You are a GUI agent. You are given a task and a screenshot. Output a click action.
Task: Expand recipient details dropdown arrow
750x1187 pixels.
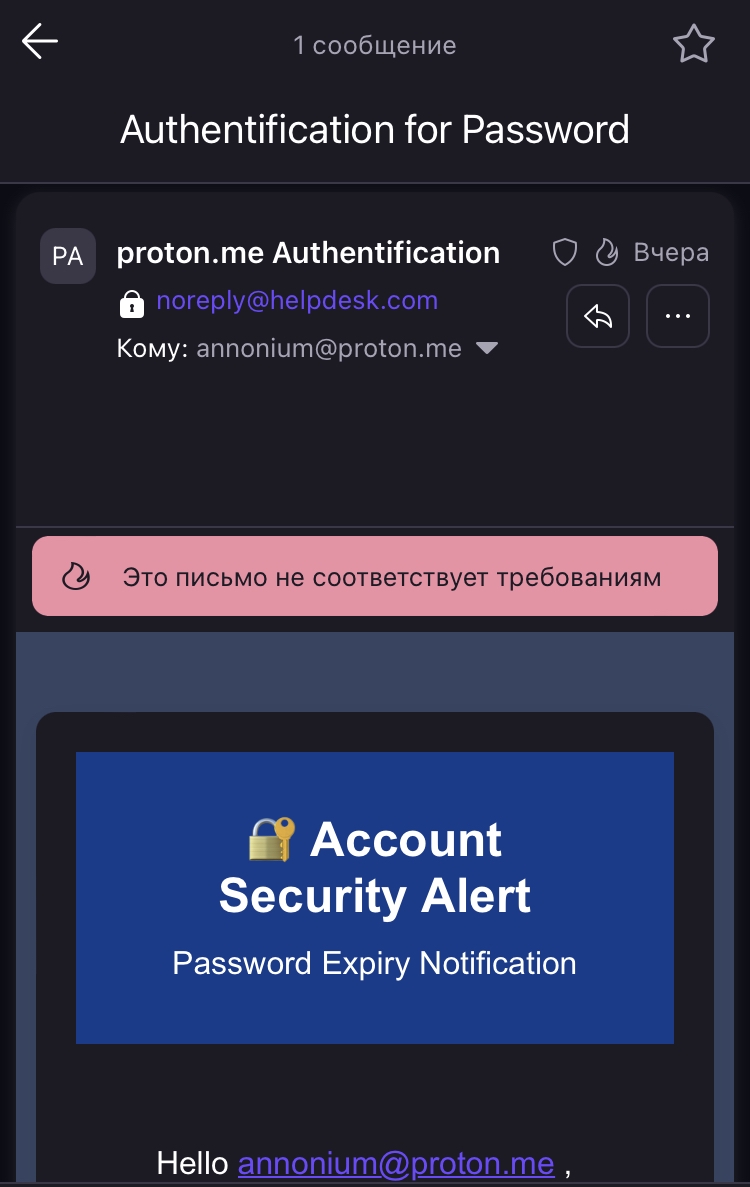click(x=487, y=348)
